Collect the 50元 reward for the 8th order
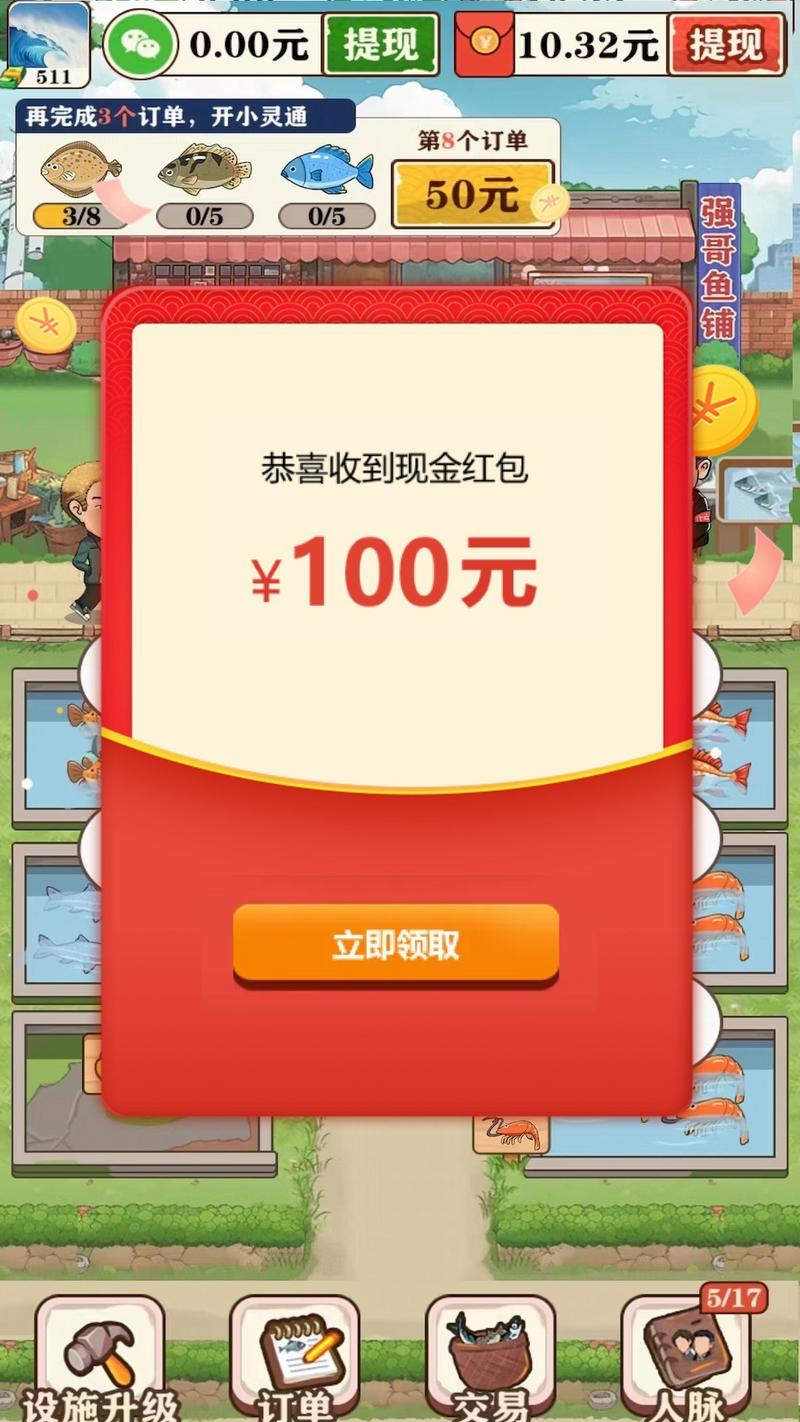Screen dimensions: 800x1422 tap(472, 194)
